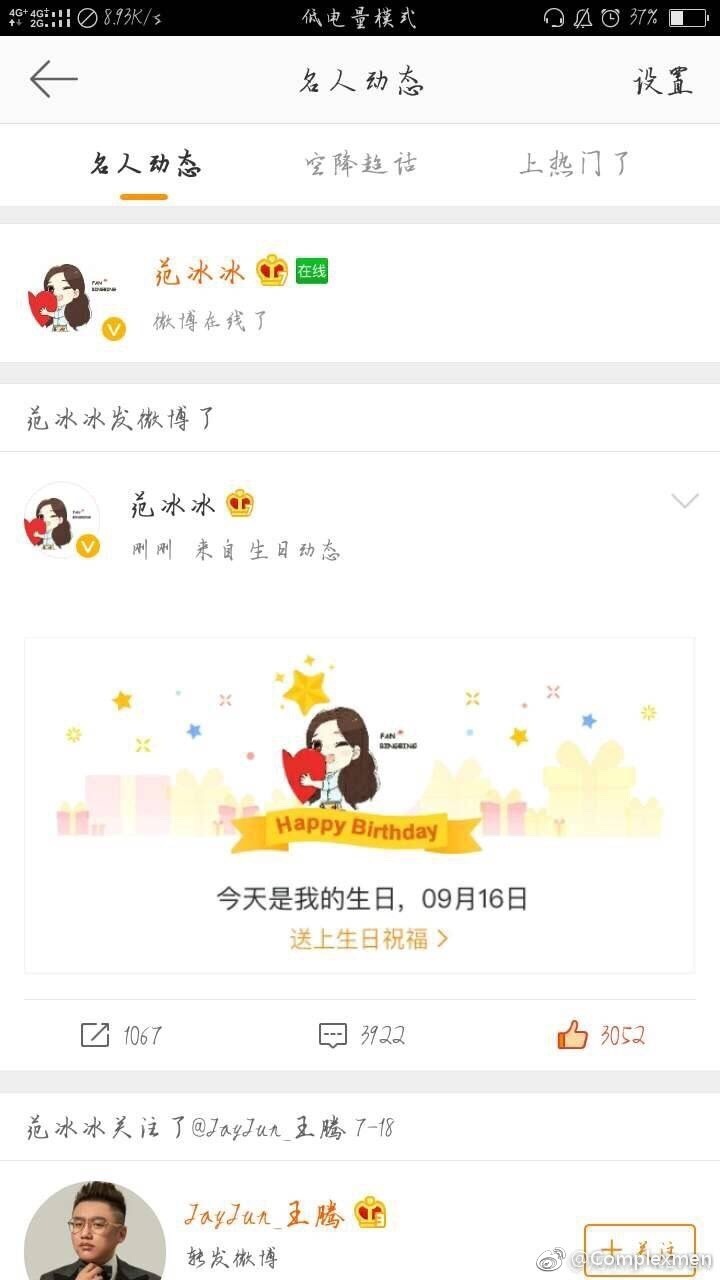Switch to the 上热门了 tab
Image resolution: width=720 pixels, height=1280 pixels.
click(575, 164)
